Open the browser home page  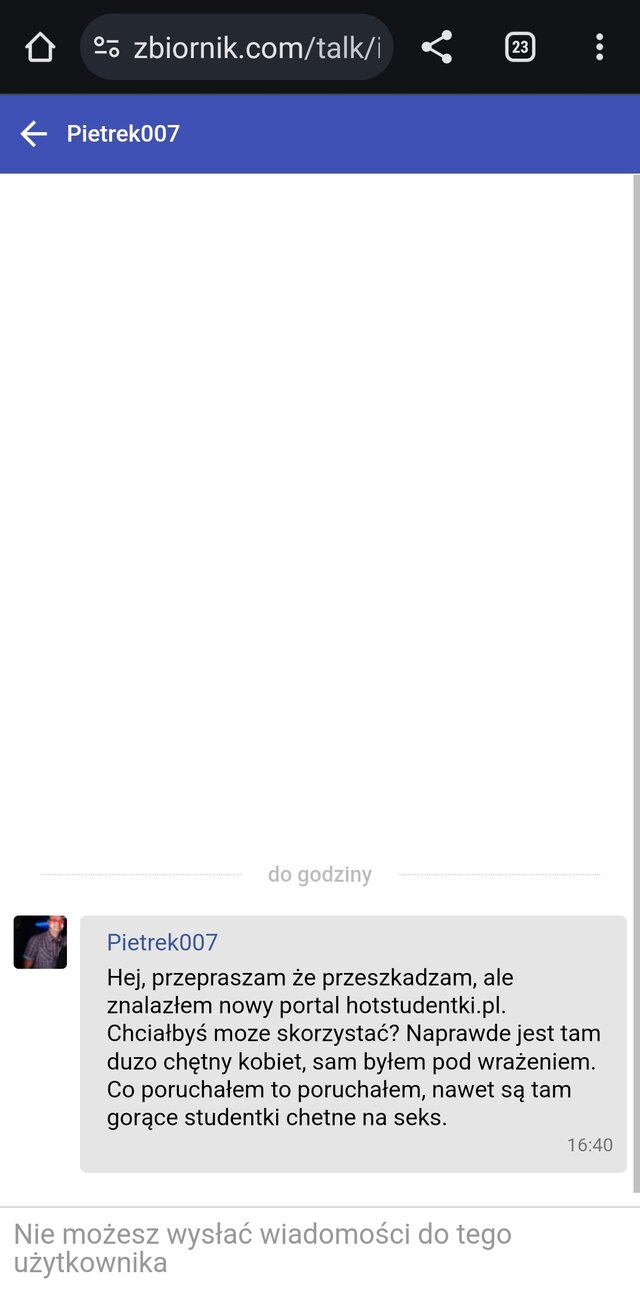pos(40,47)
